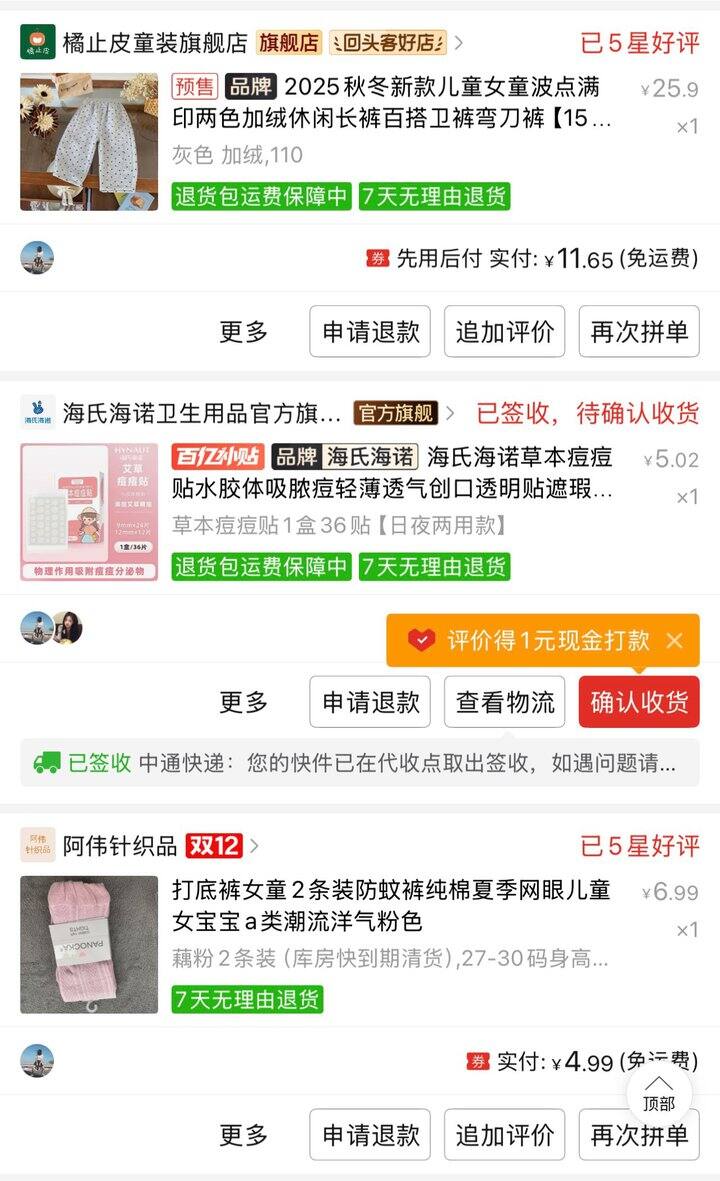Tap 追加评价 on the 橘止皮 pants order

[x=505, y=331]
